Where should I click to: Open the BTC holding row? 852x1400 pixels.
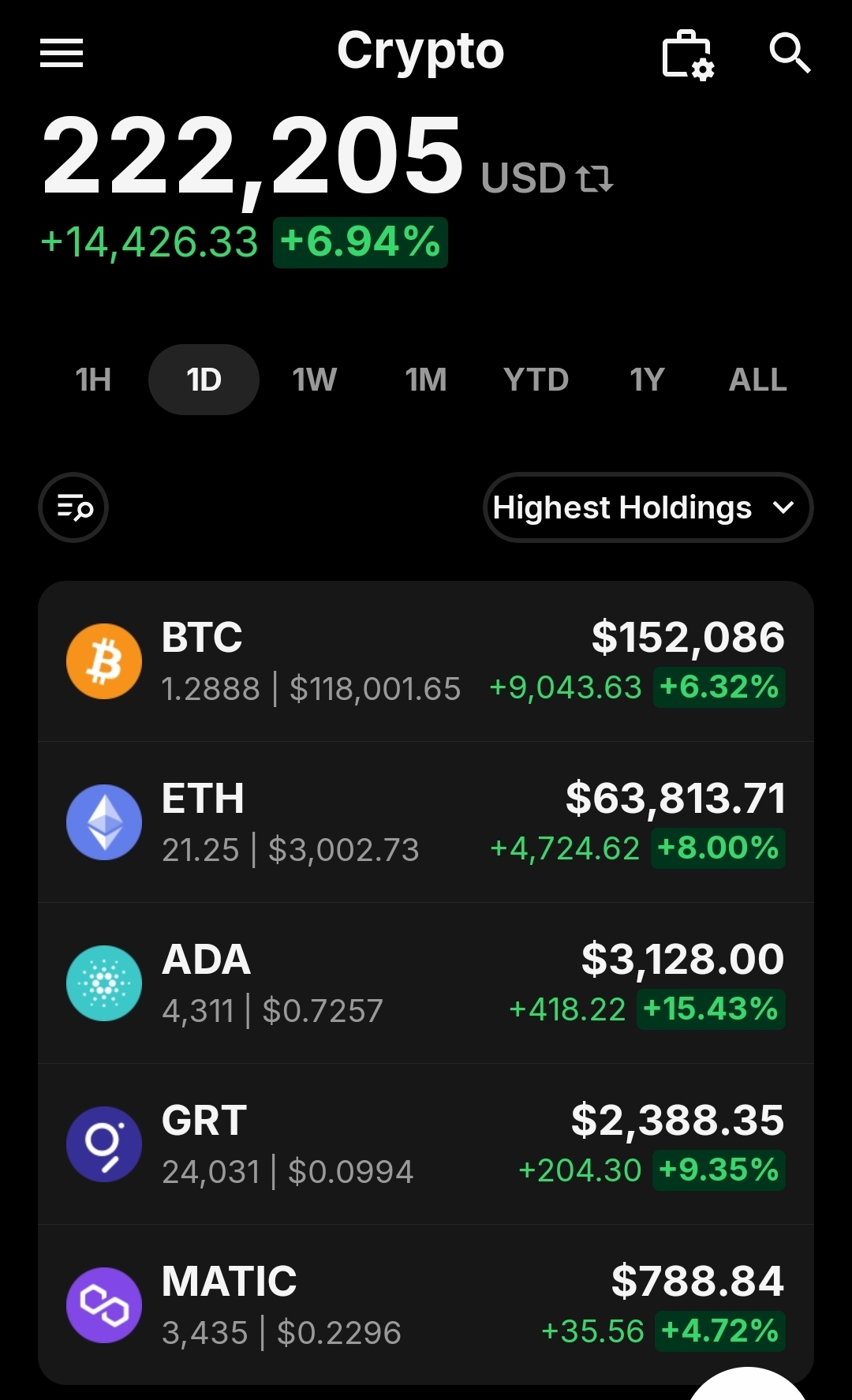point(426,661)
